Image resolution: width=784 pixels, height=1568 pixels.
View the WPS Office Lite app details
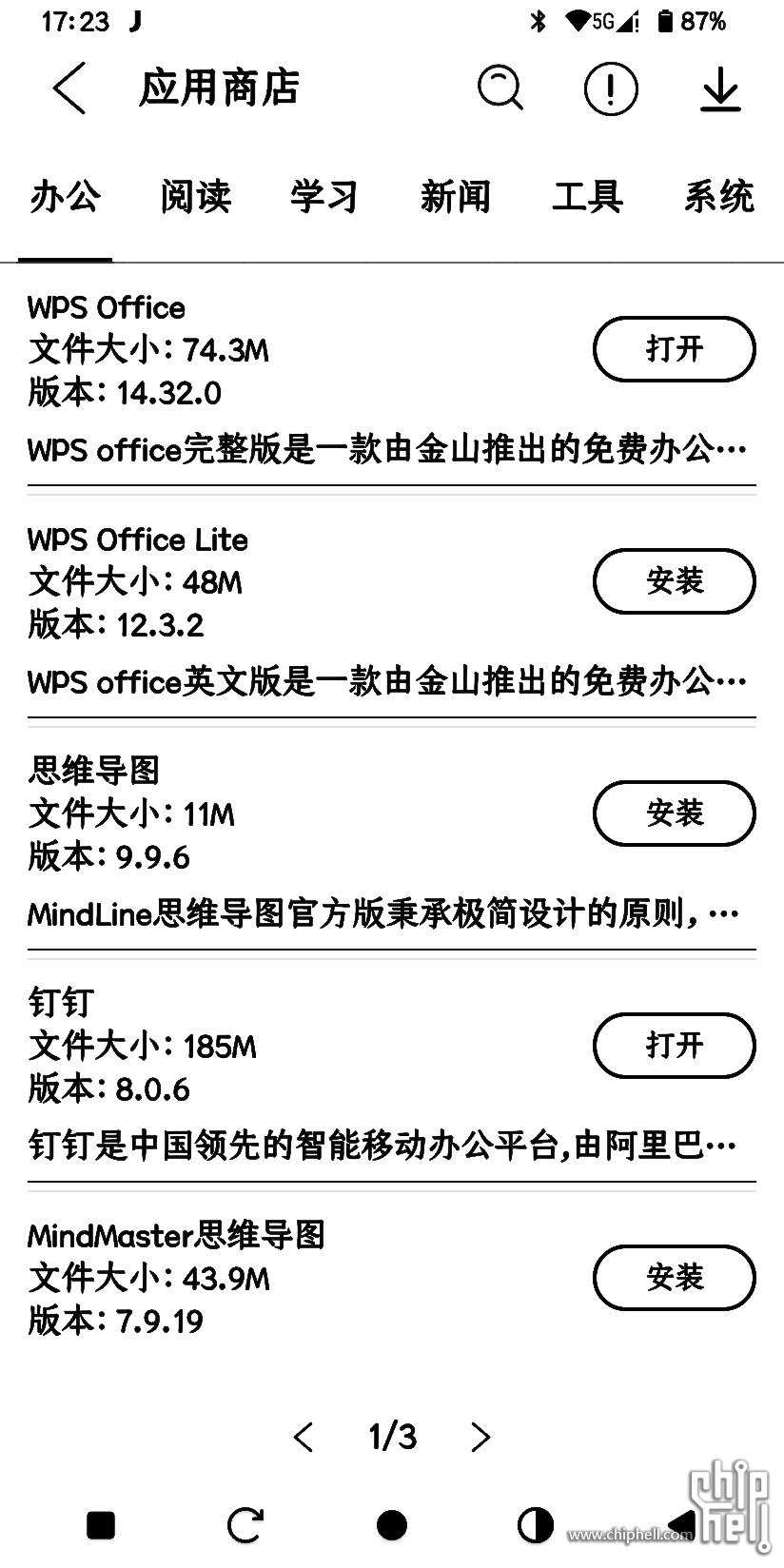285,609
